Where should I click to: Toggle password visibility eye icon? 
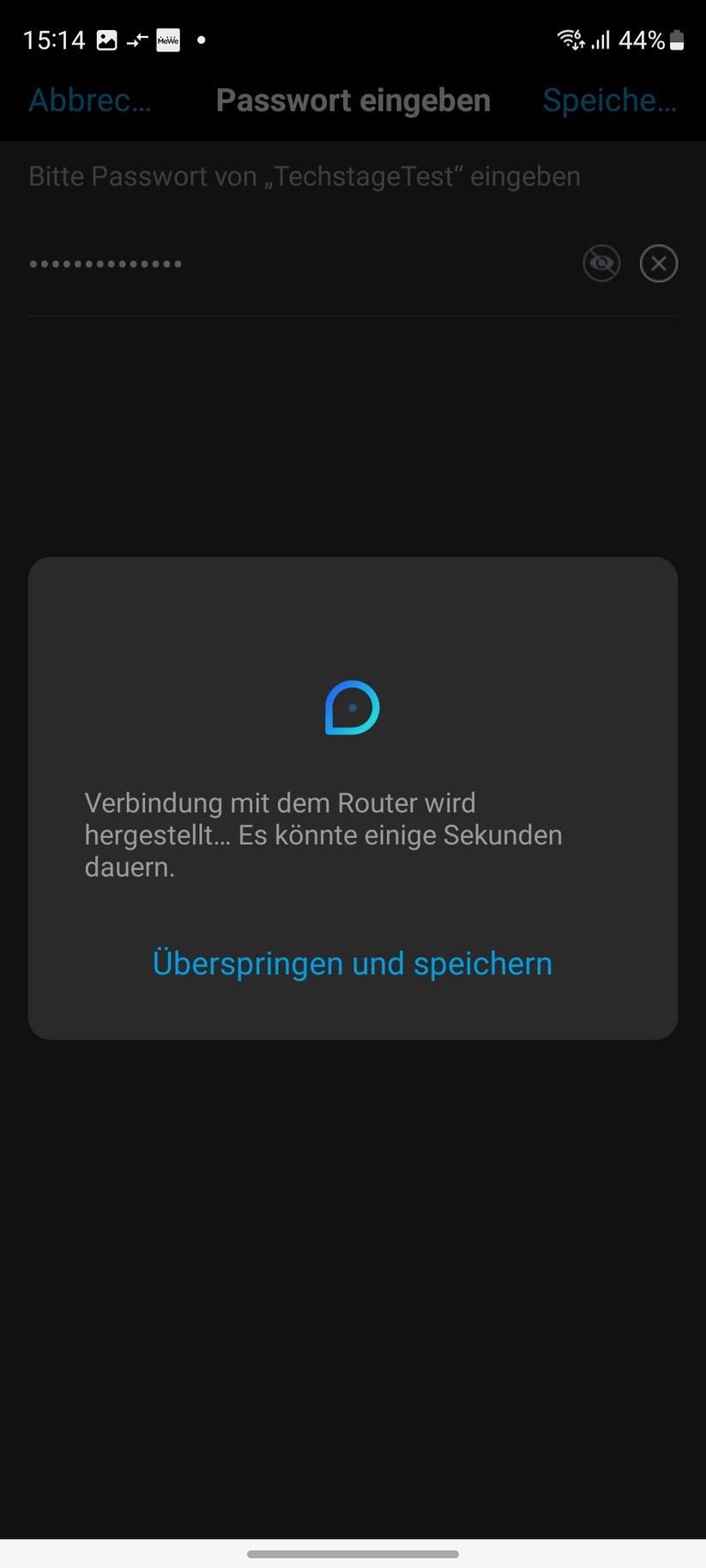pyautogui.click(x=601, y=263)
